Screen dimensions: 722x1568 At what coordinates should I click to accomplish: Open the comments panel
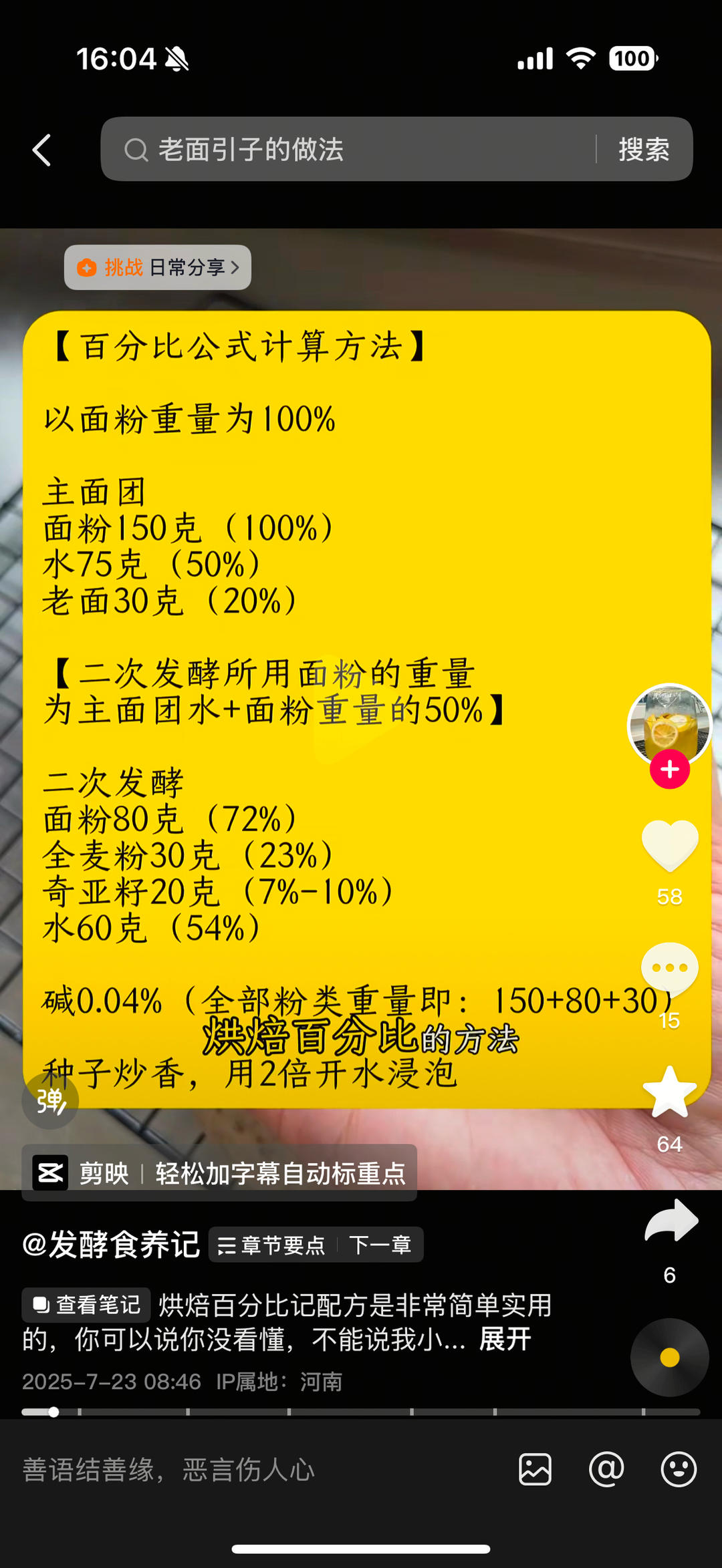(x=669, y=968)
